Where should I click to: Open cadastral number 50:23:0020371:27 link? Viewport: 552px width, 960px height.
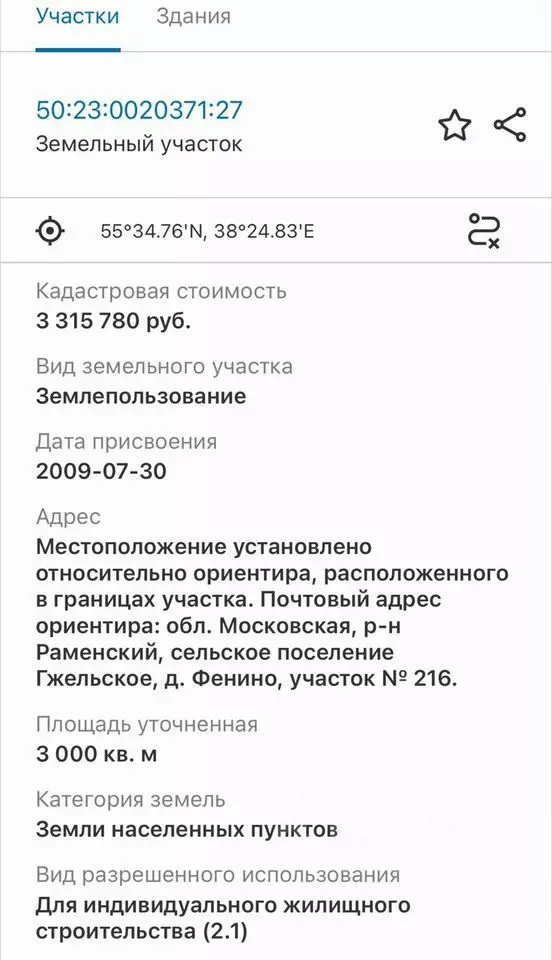pos(140,110)
